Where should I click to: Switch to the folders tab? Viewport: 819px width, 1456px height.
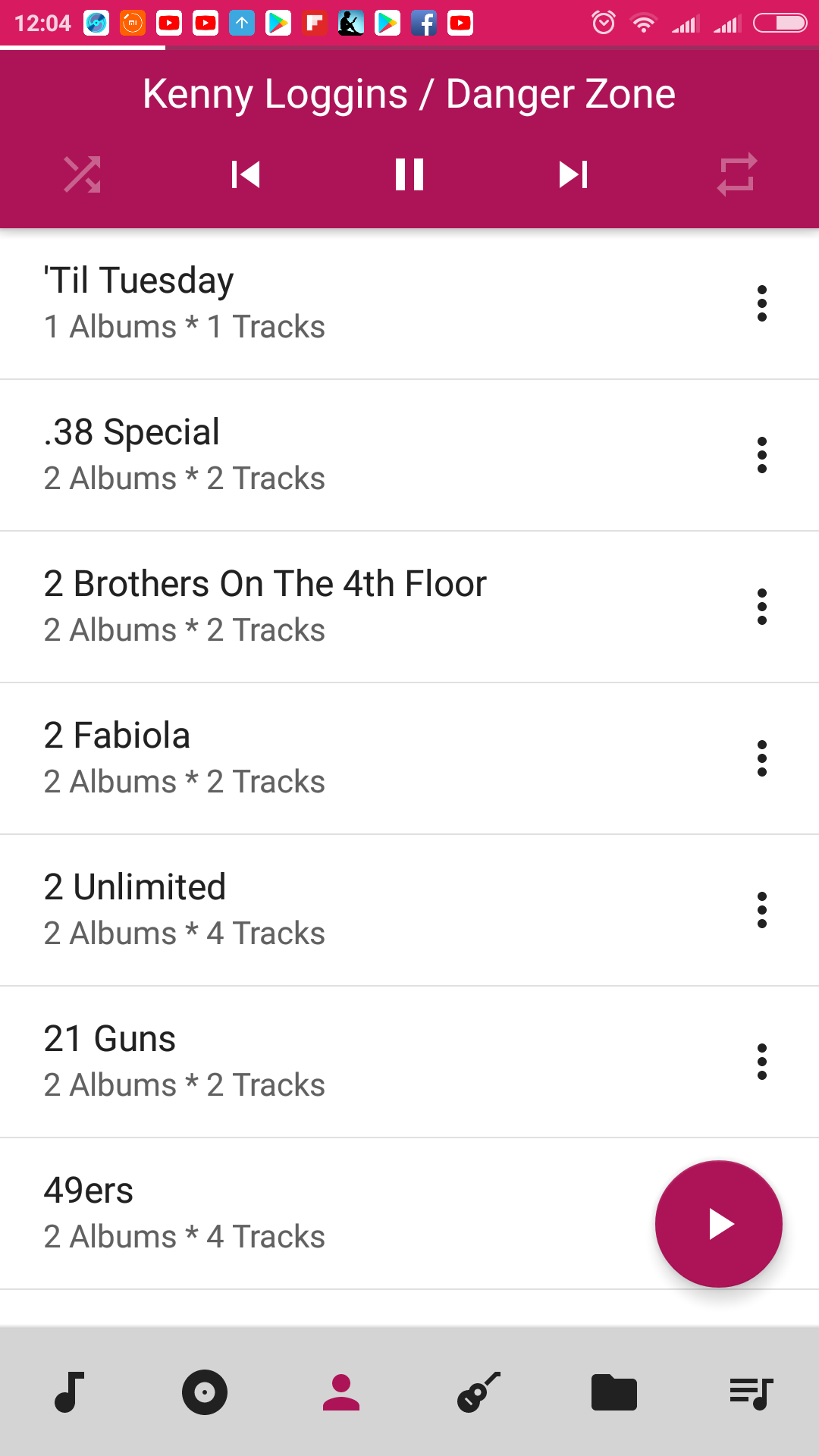tap(614, 1392)
